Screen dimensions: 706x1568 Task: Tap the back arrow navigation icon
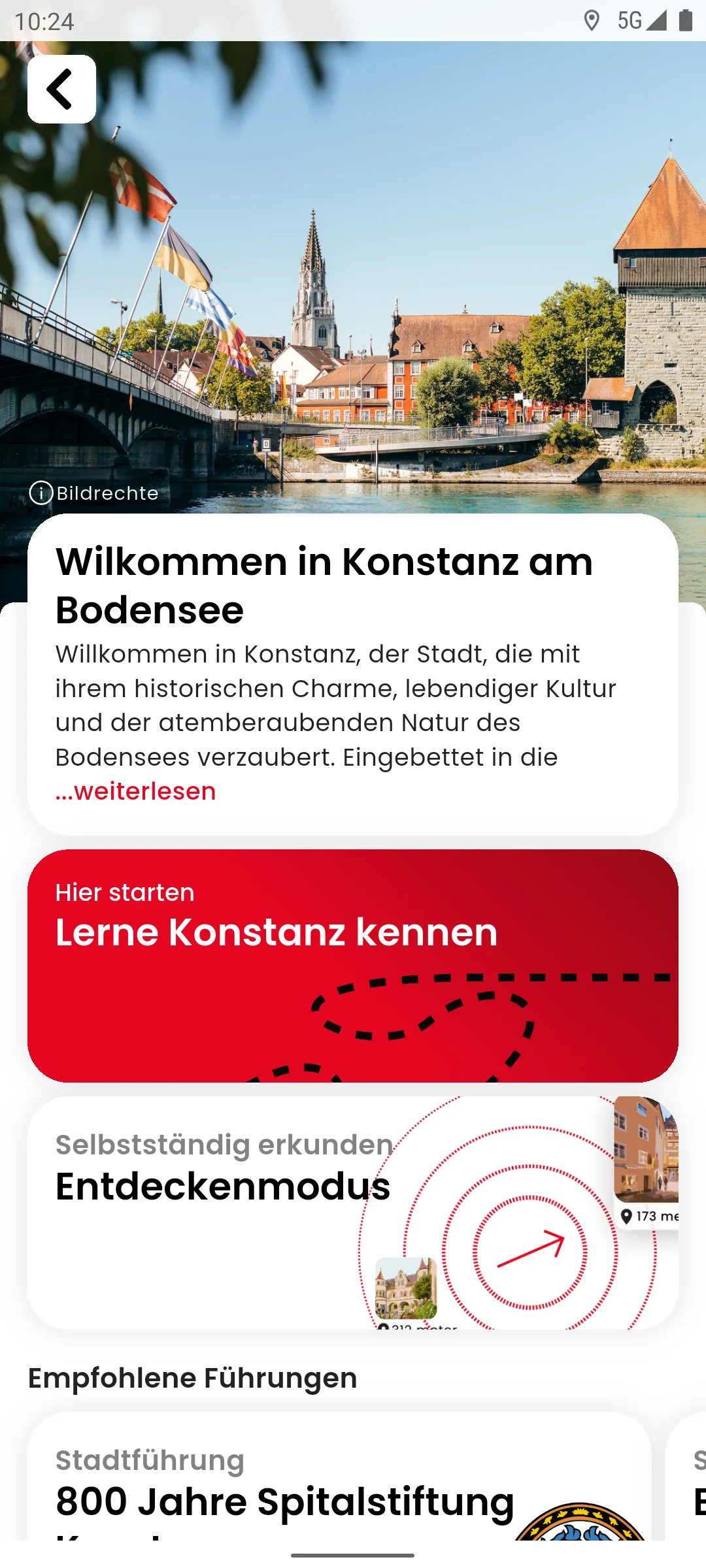coord(61,89)
